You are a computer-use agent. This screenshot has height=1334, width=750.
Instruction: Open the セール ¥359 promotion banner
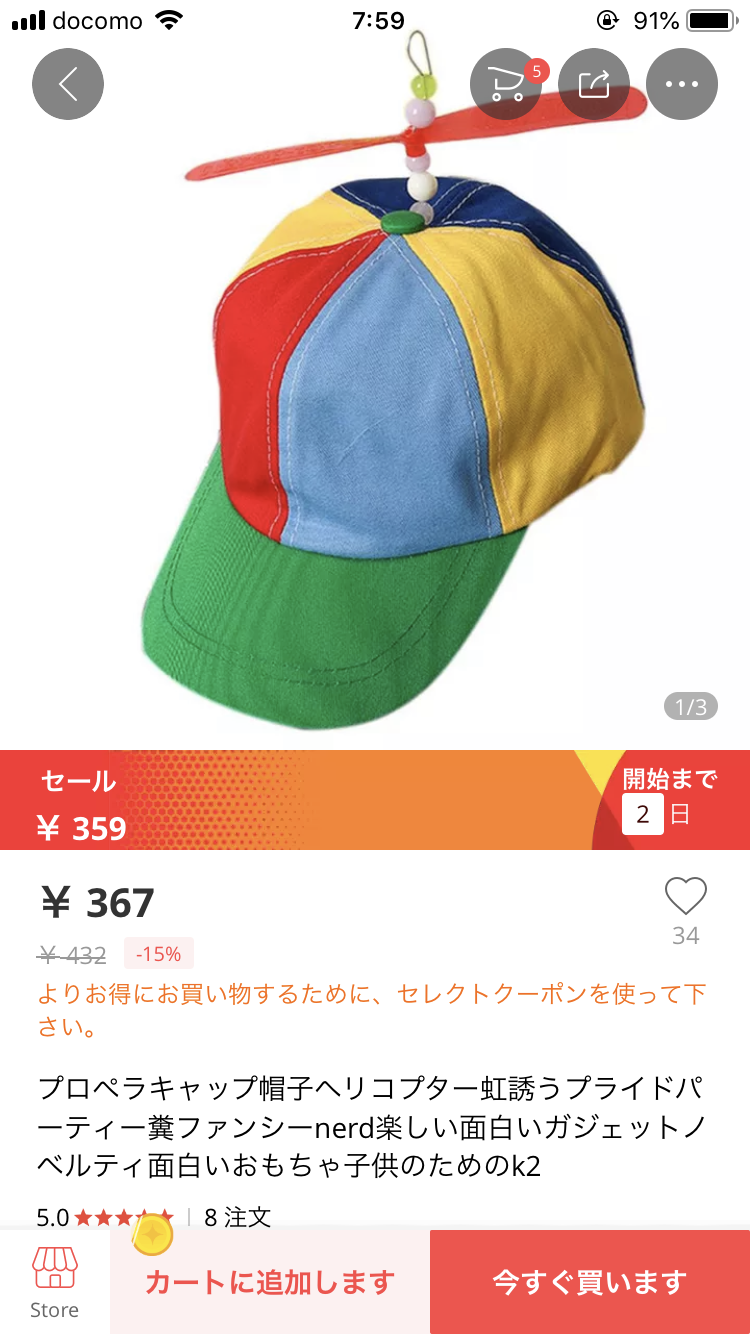[x=375, y=800]
